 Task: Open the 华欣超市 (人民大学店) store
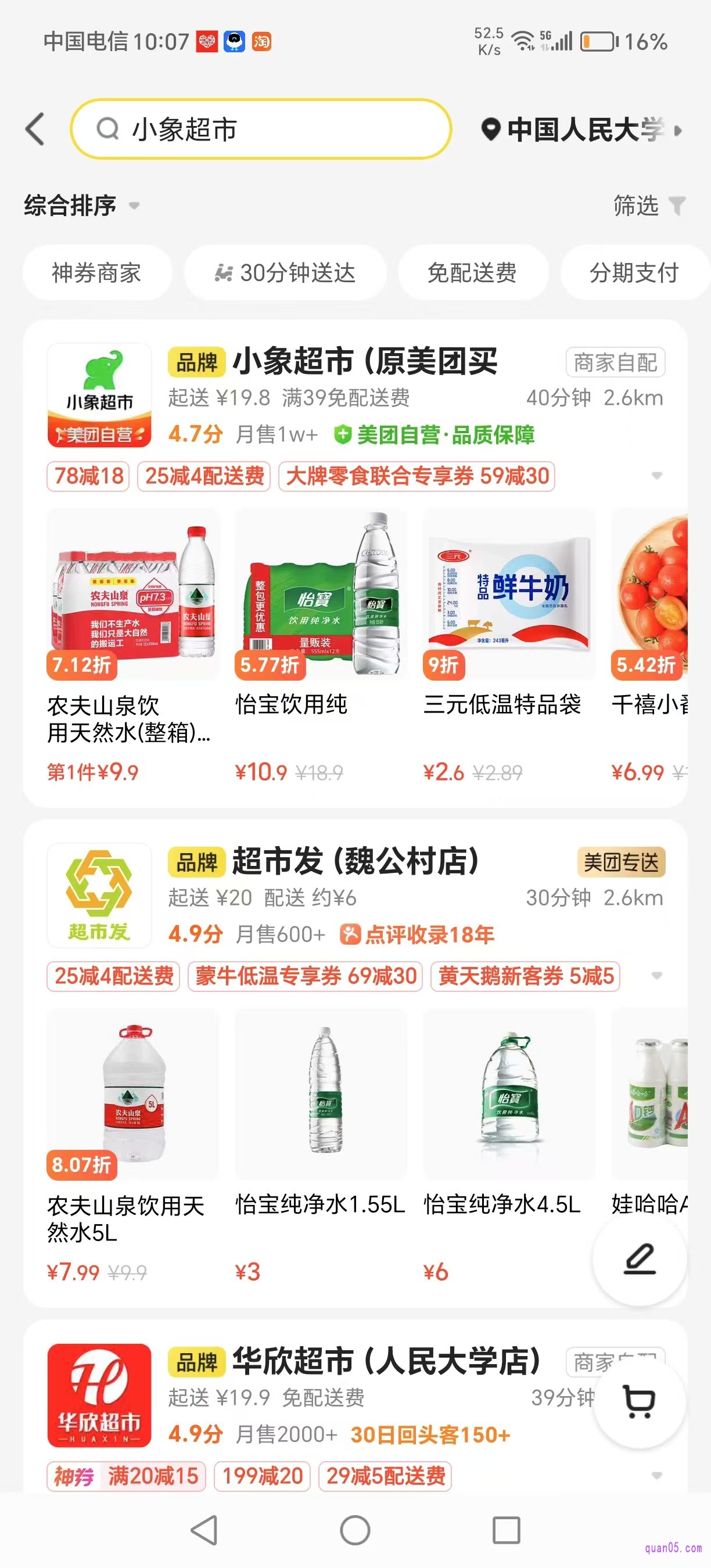[386, 1361]
